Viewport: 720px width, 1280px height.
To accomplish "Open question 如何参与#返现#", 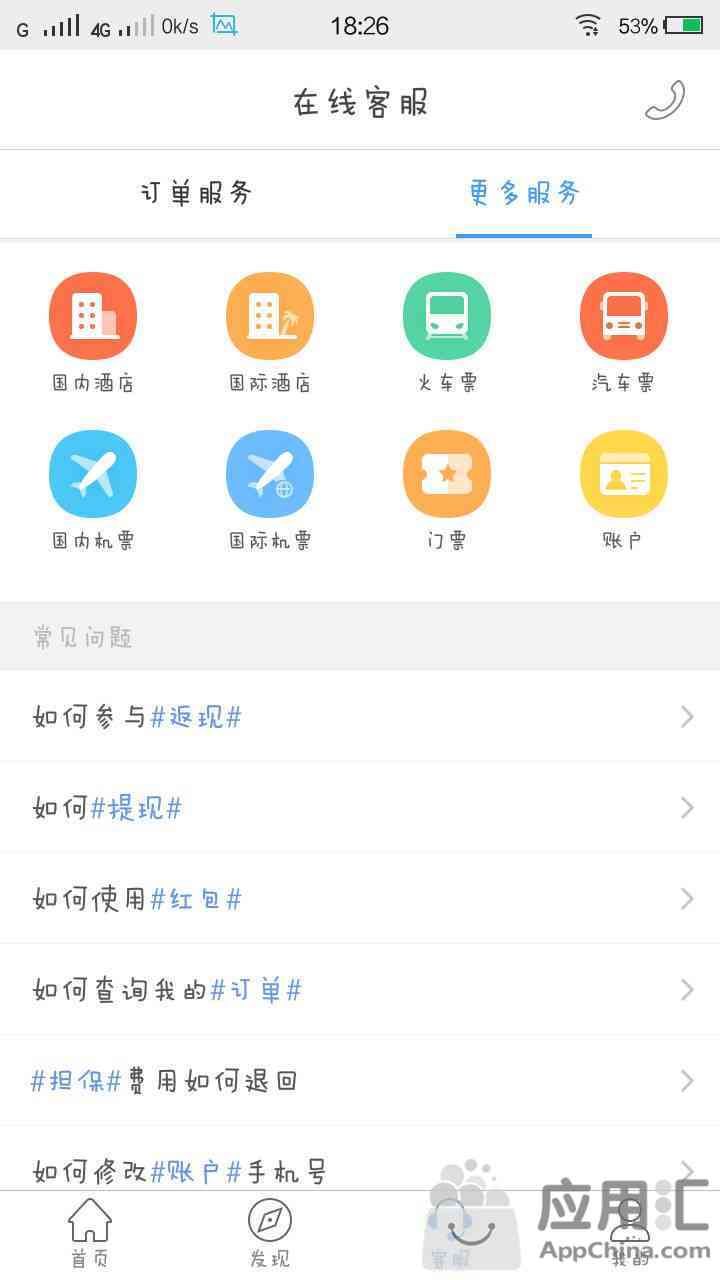I will pyautogui.click(x=360, y=716).
